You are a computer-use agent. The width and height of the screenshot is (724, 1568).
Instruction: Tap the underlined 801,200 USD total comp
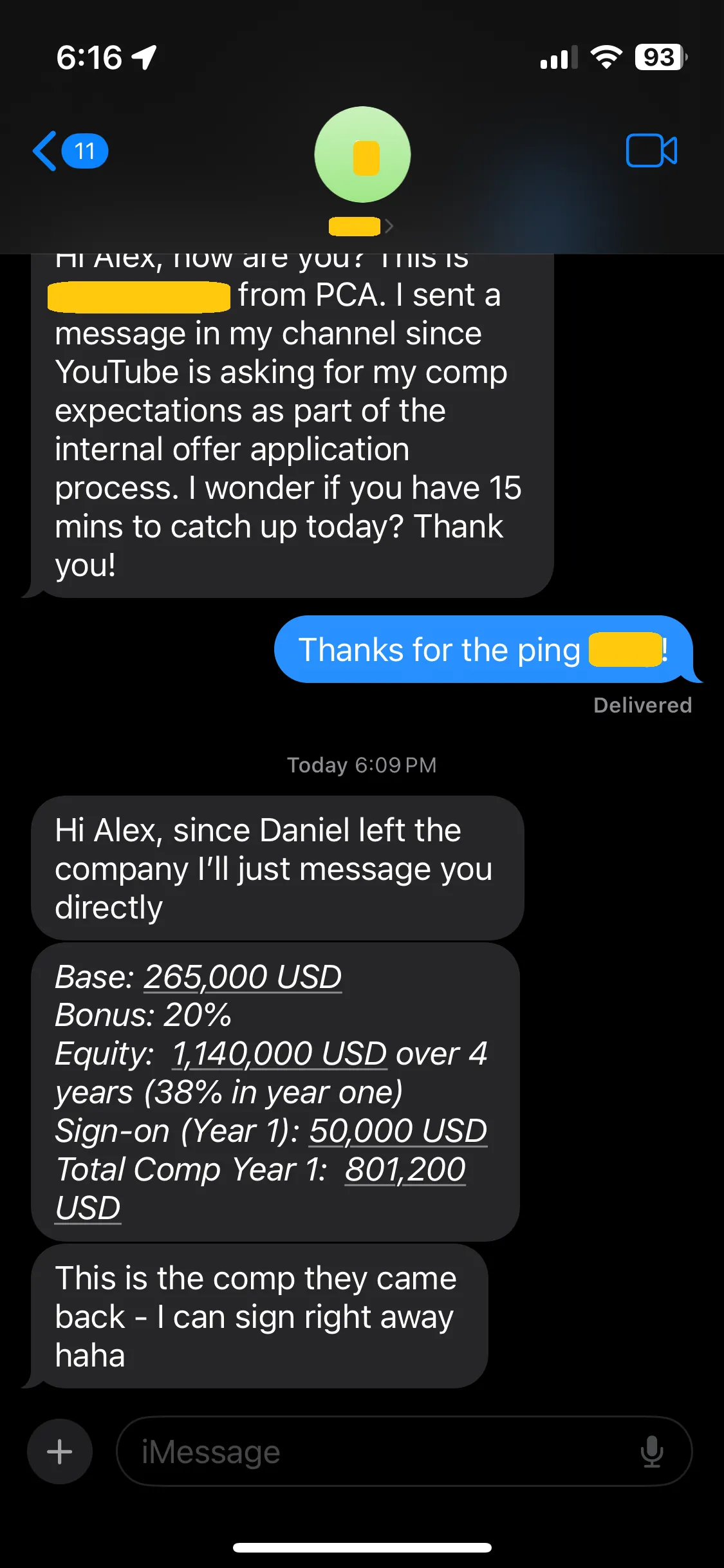(405, 1170)
